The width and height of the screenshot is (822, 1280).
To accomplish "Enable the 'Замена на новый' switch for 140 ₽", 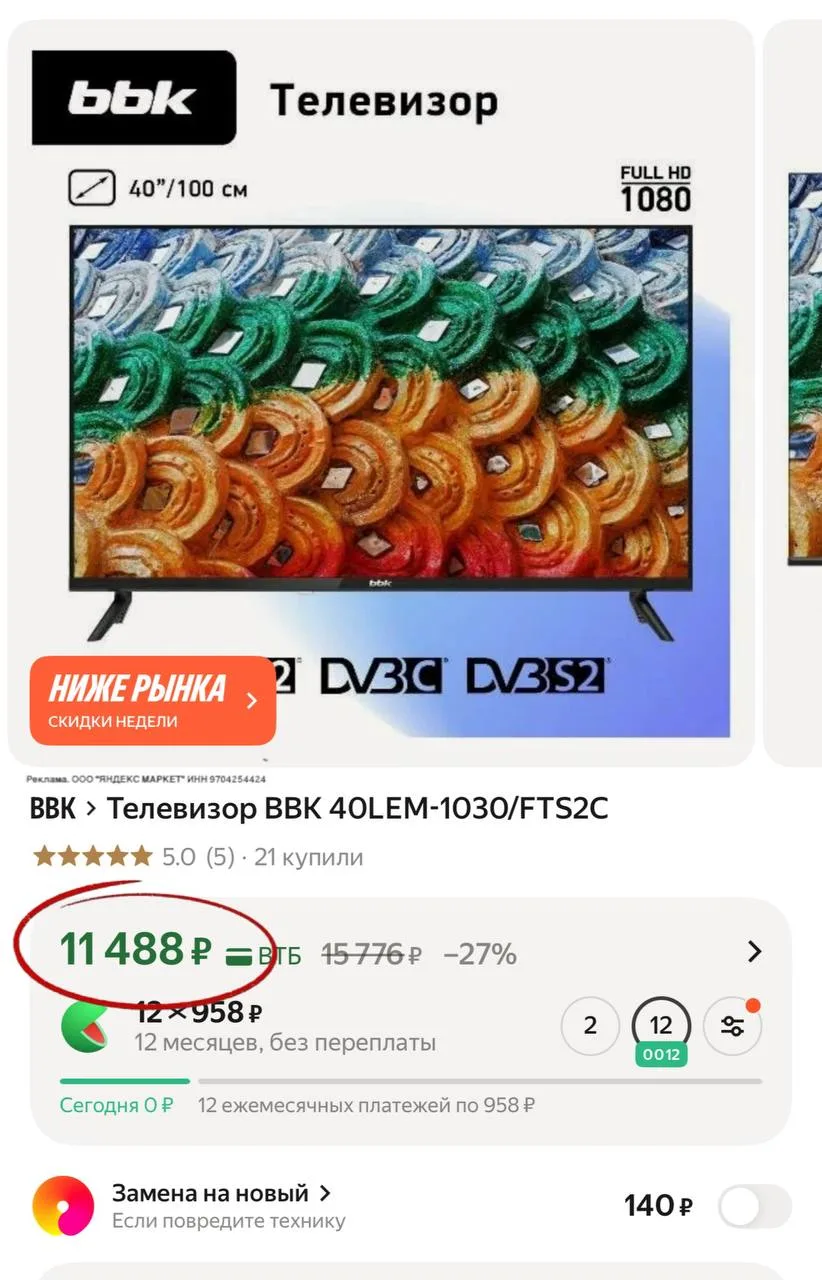I will click(x=754, y=1206).
